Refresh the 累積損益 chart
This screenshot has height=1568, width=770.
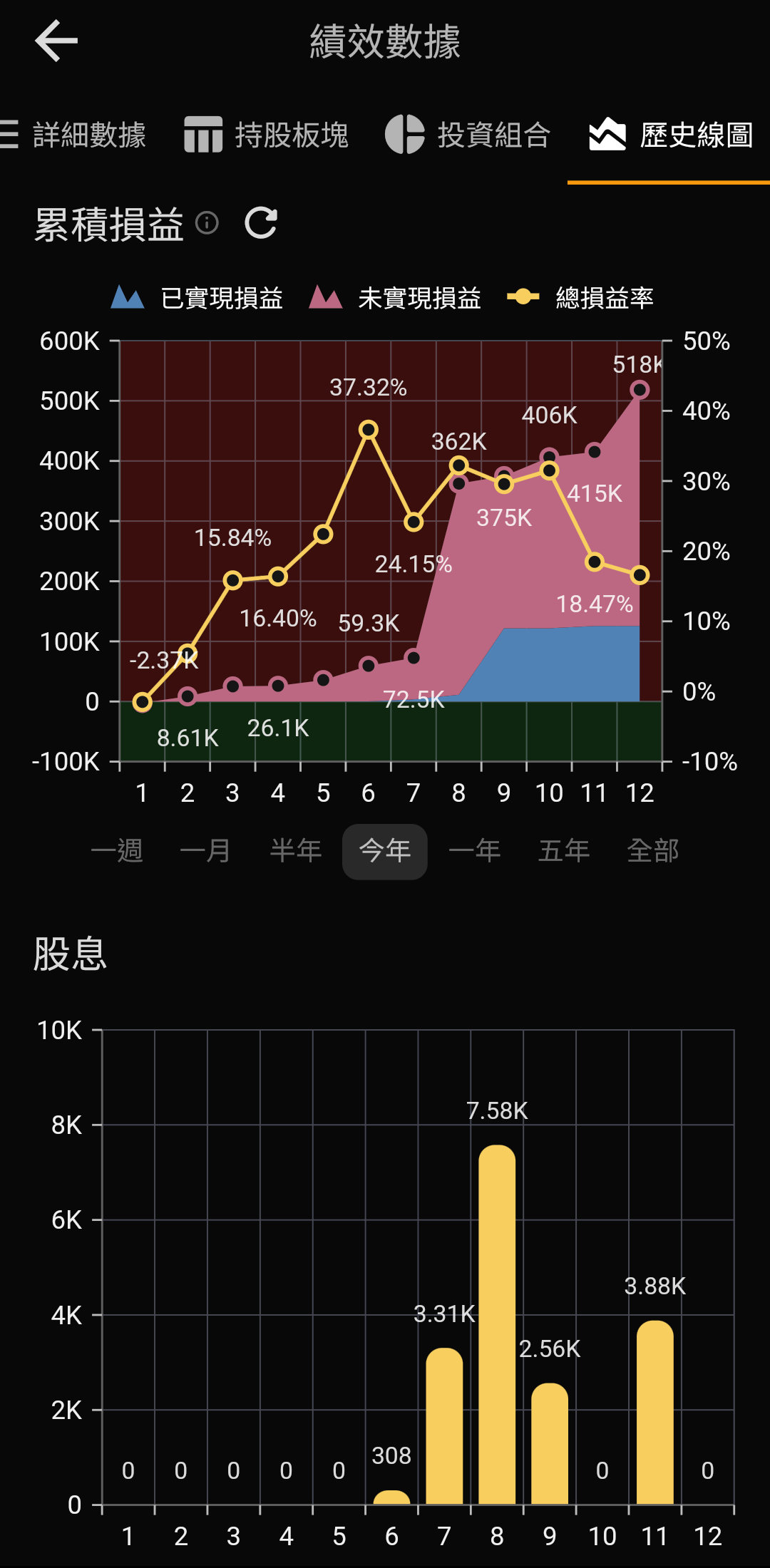point(261,223)
